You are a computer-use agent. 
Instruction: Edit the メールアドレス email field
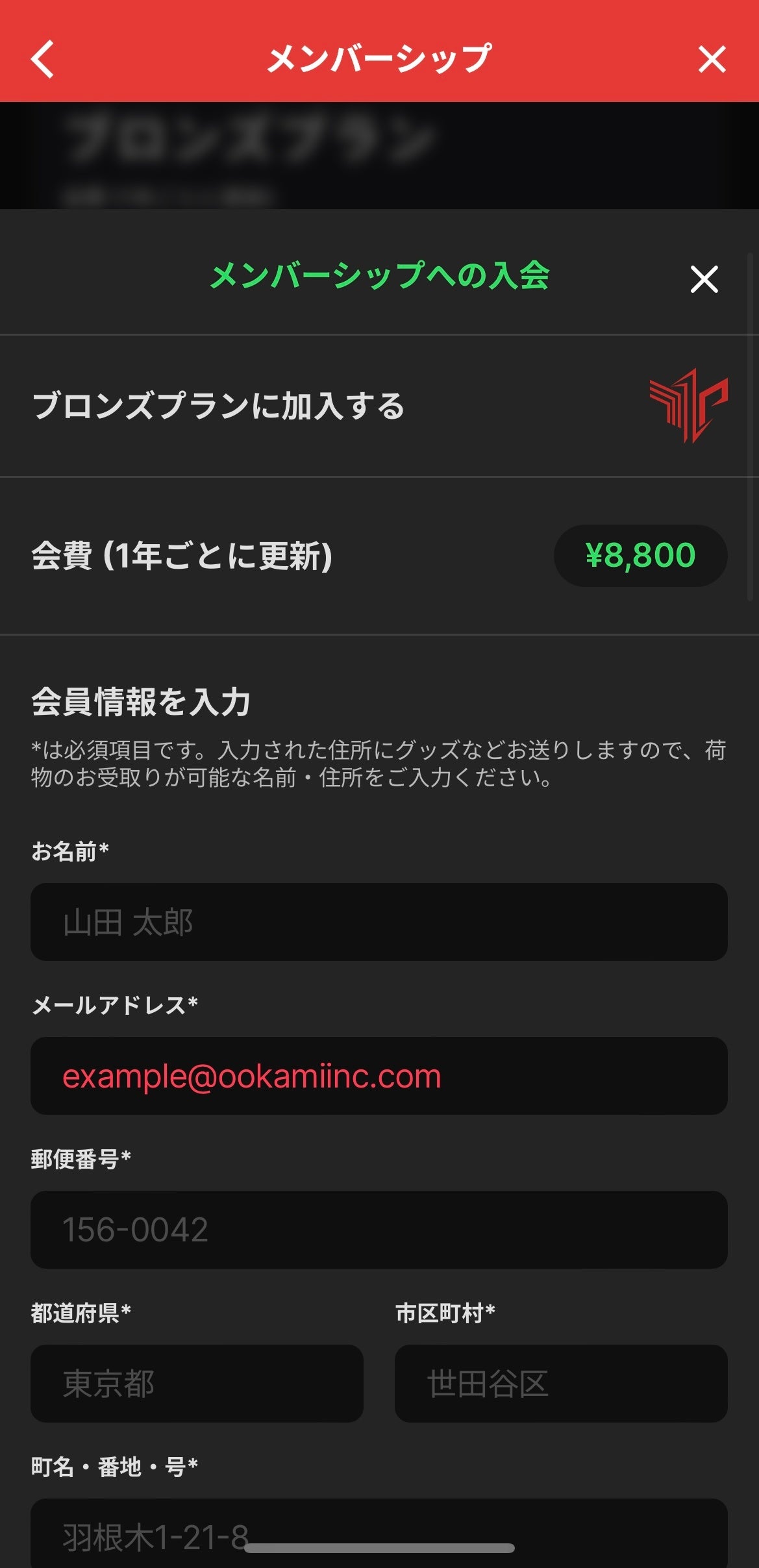(x=379, y=1076)
